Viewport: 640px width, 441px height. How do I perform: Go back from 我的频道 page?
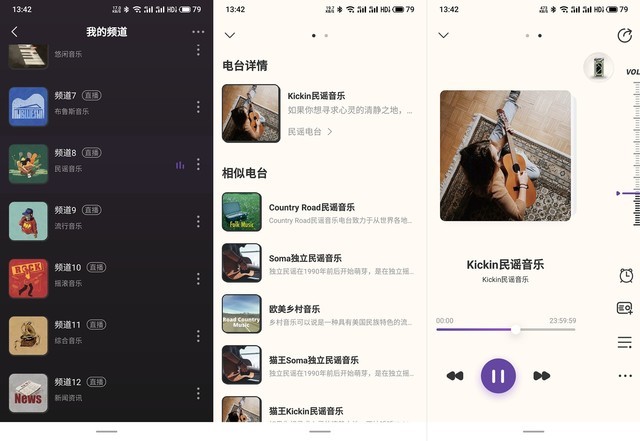pyautogui.click(x=14, y=32)
